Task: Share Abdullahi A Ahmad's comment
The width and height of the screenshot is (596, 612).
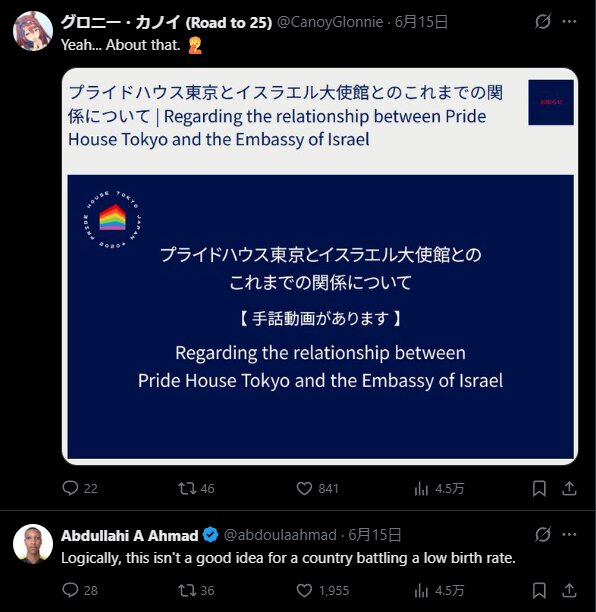Action: click(569, 590)
